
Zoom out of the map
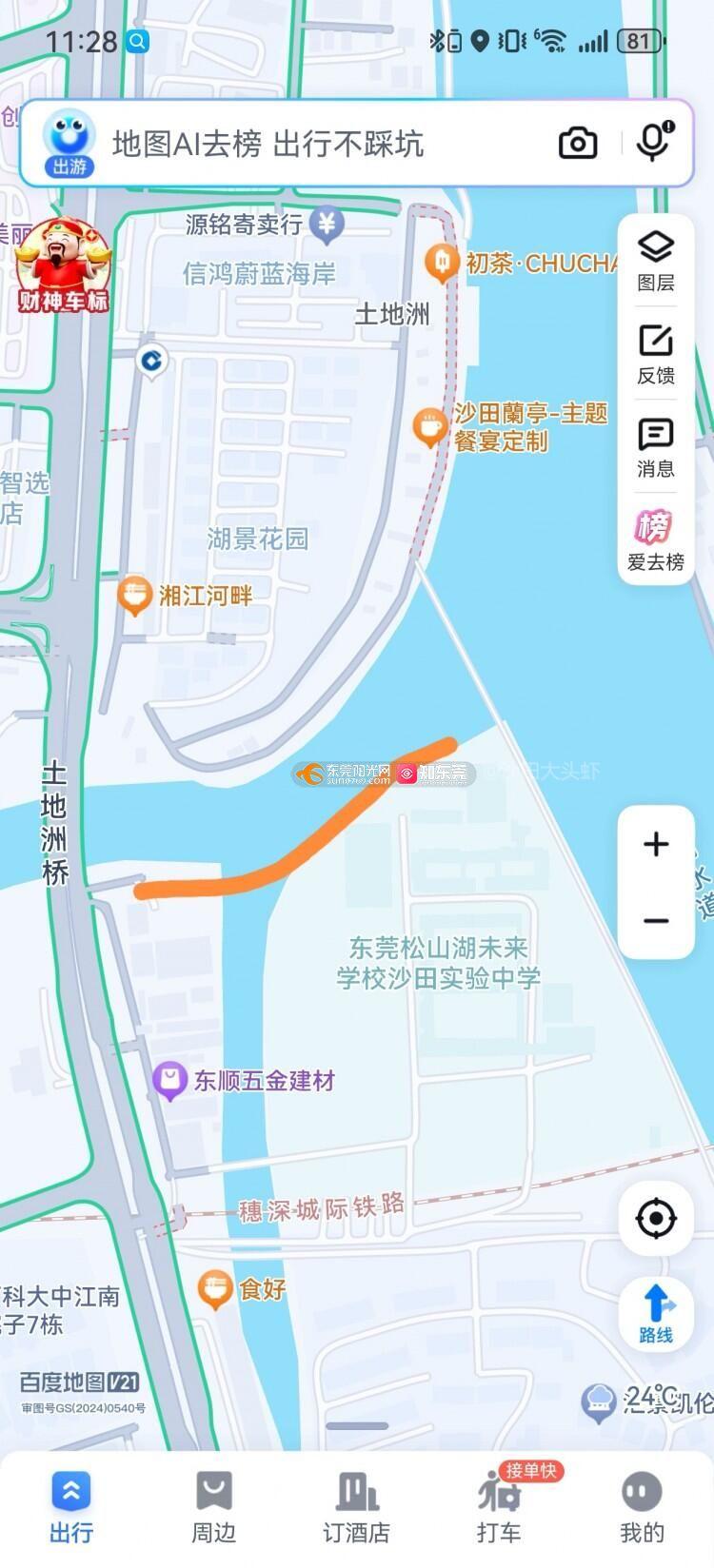[656, 920]
